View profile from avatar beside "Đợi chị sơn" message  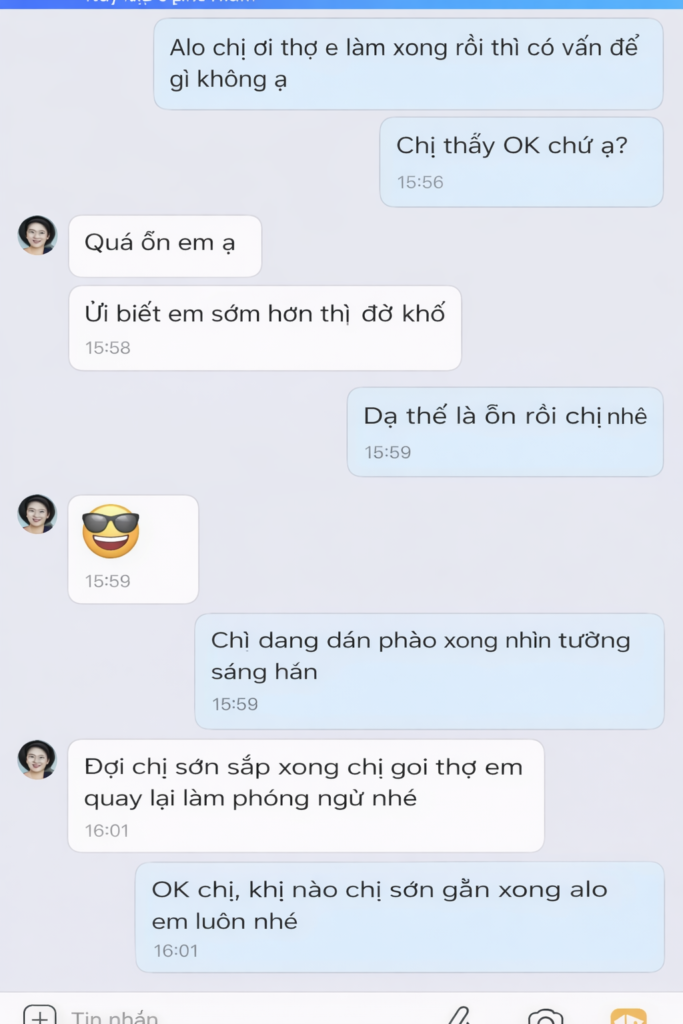pyautogui.click(x=38, y=760)
